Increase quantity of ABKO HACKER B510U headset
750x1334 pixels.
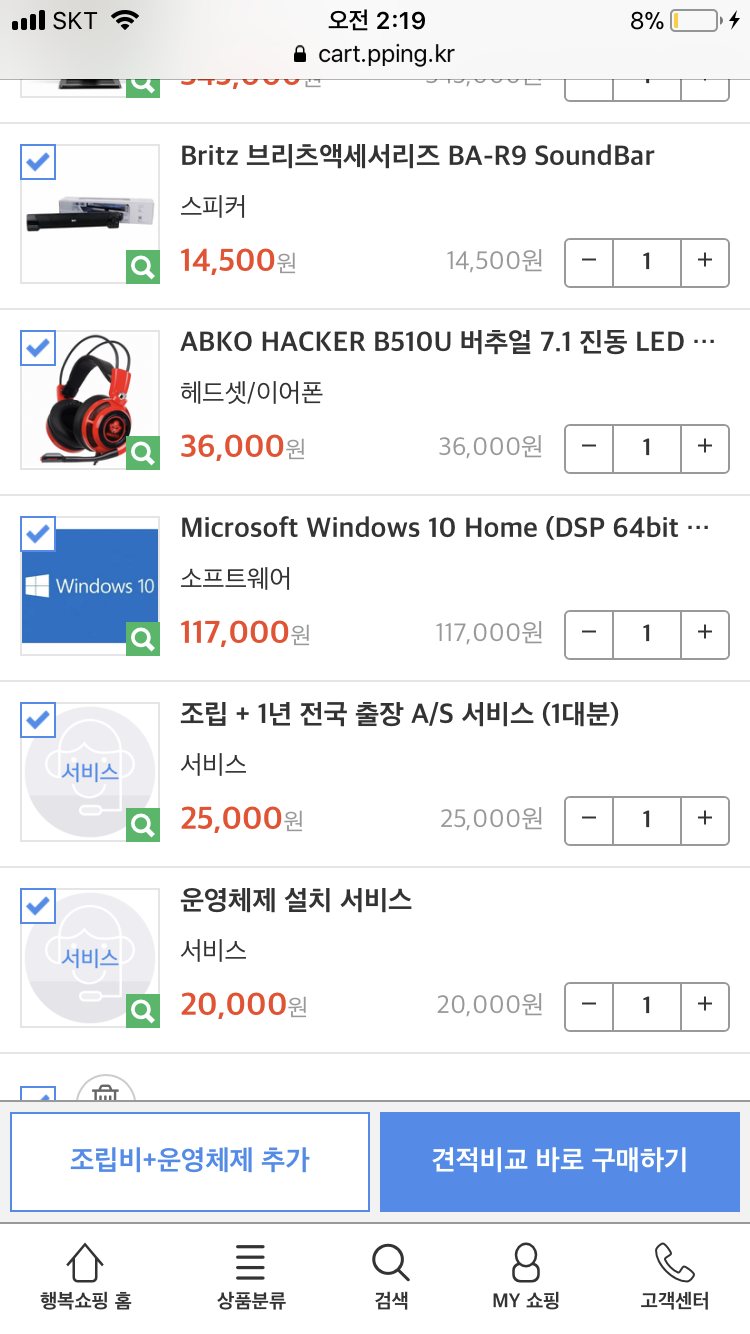705,447
